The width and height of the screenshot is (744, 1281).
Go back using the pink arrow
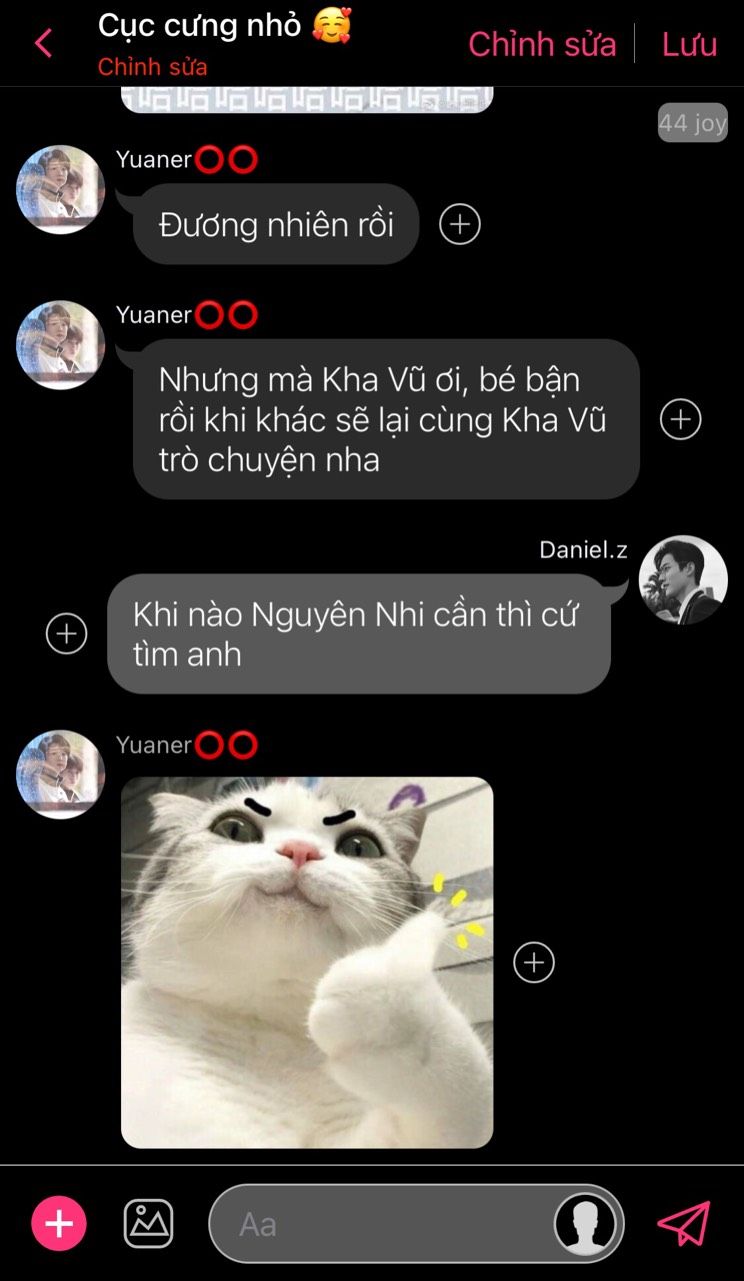(43, 43)
